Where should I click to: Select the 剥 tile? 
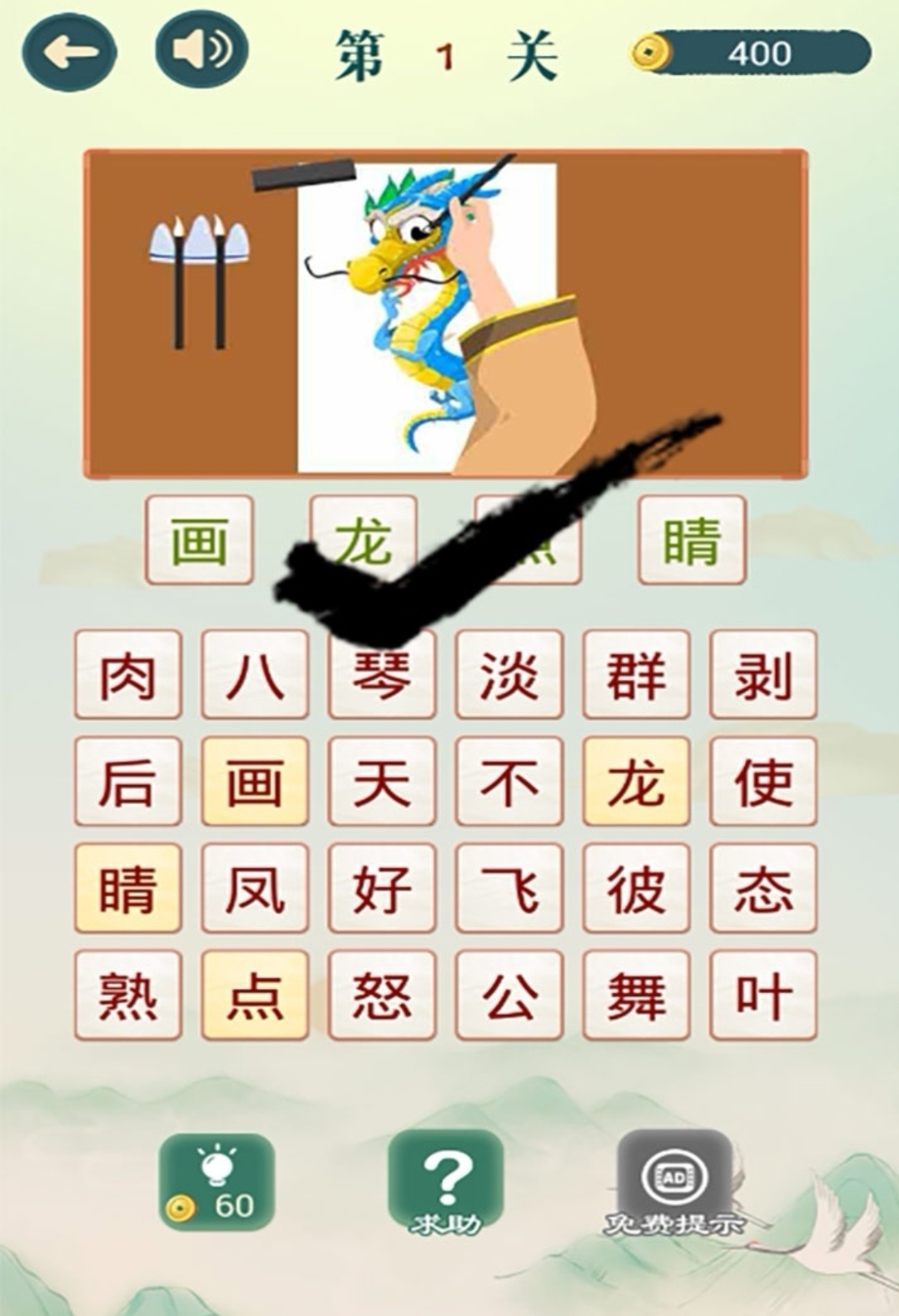[763, 675]
